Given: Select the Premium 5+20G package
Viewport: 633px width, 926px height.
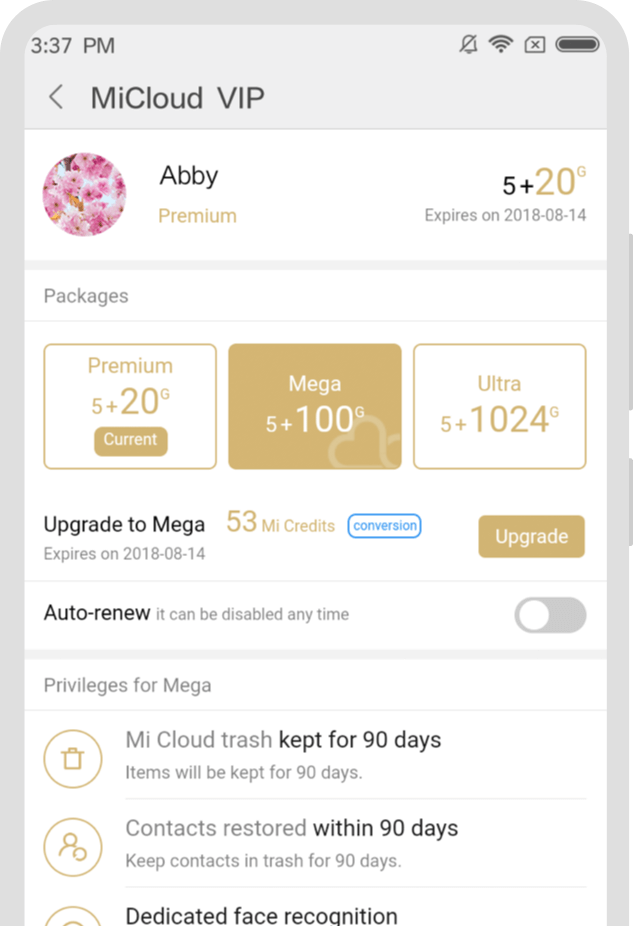Looking at the screenshot, I should [130, 406].
